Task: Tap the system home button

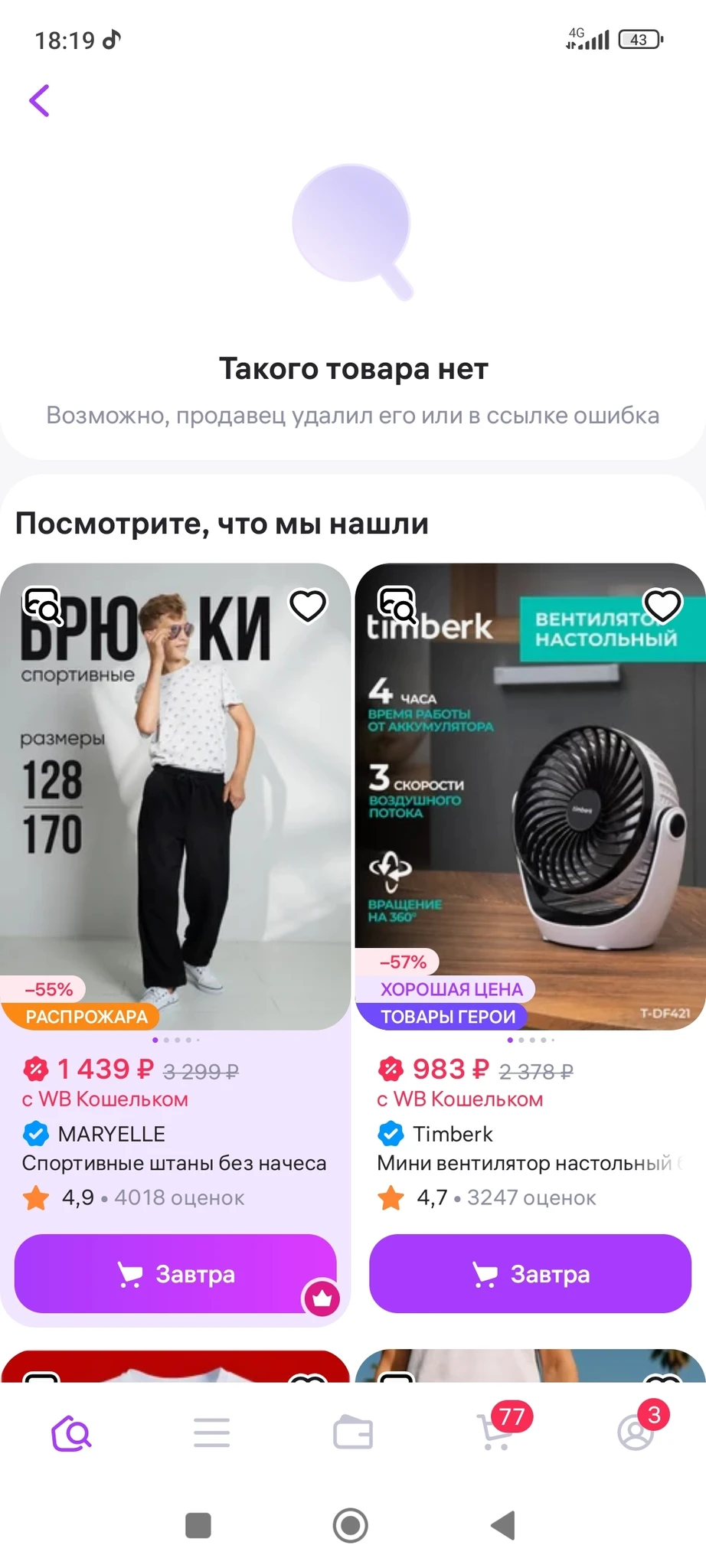Action: [351, 1525]
